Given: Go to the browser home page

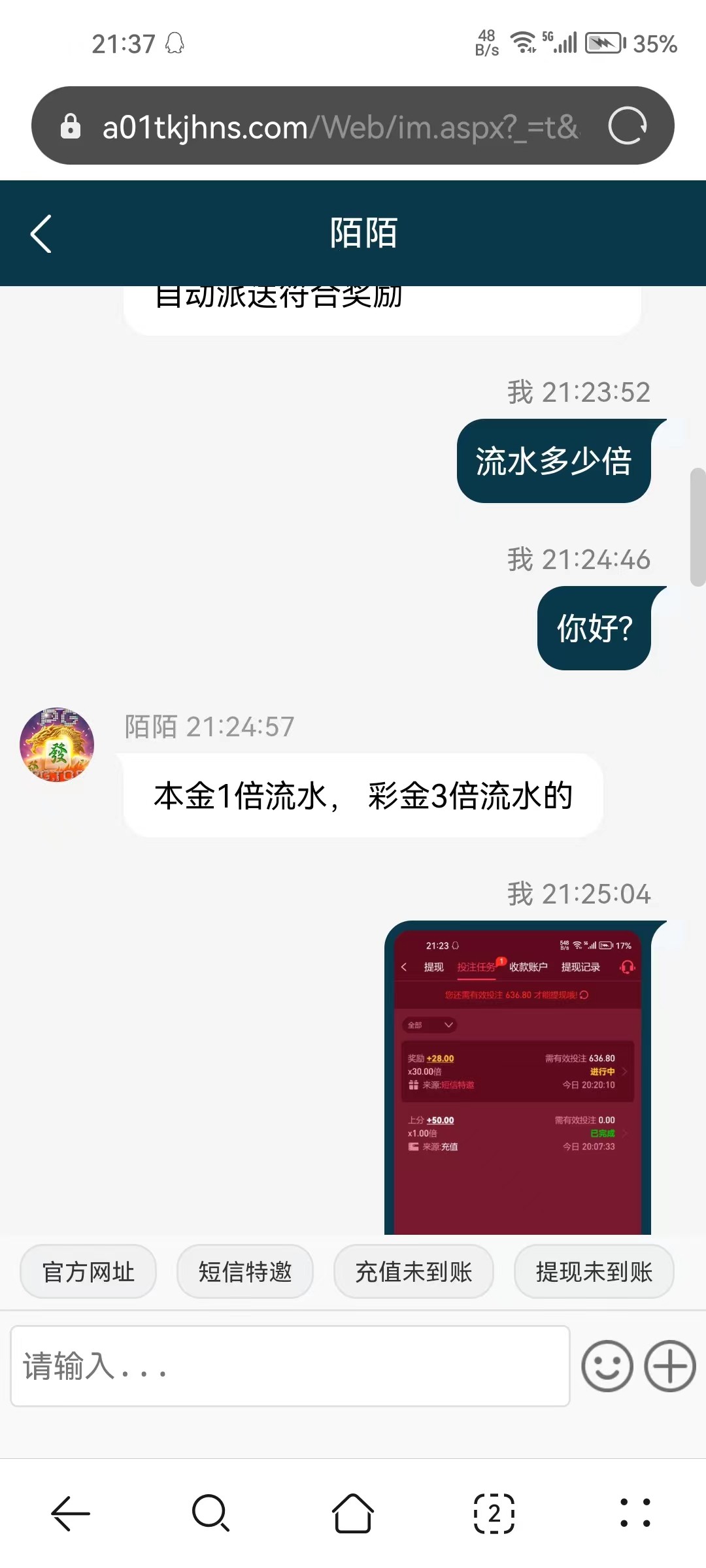Looking at the screenshot, I should [353, 1512].
